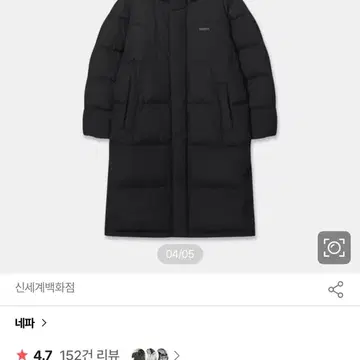Image resolution: width=360 pixels, height=360 pixels.
Task: Share this product
Action: (336, 289)
